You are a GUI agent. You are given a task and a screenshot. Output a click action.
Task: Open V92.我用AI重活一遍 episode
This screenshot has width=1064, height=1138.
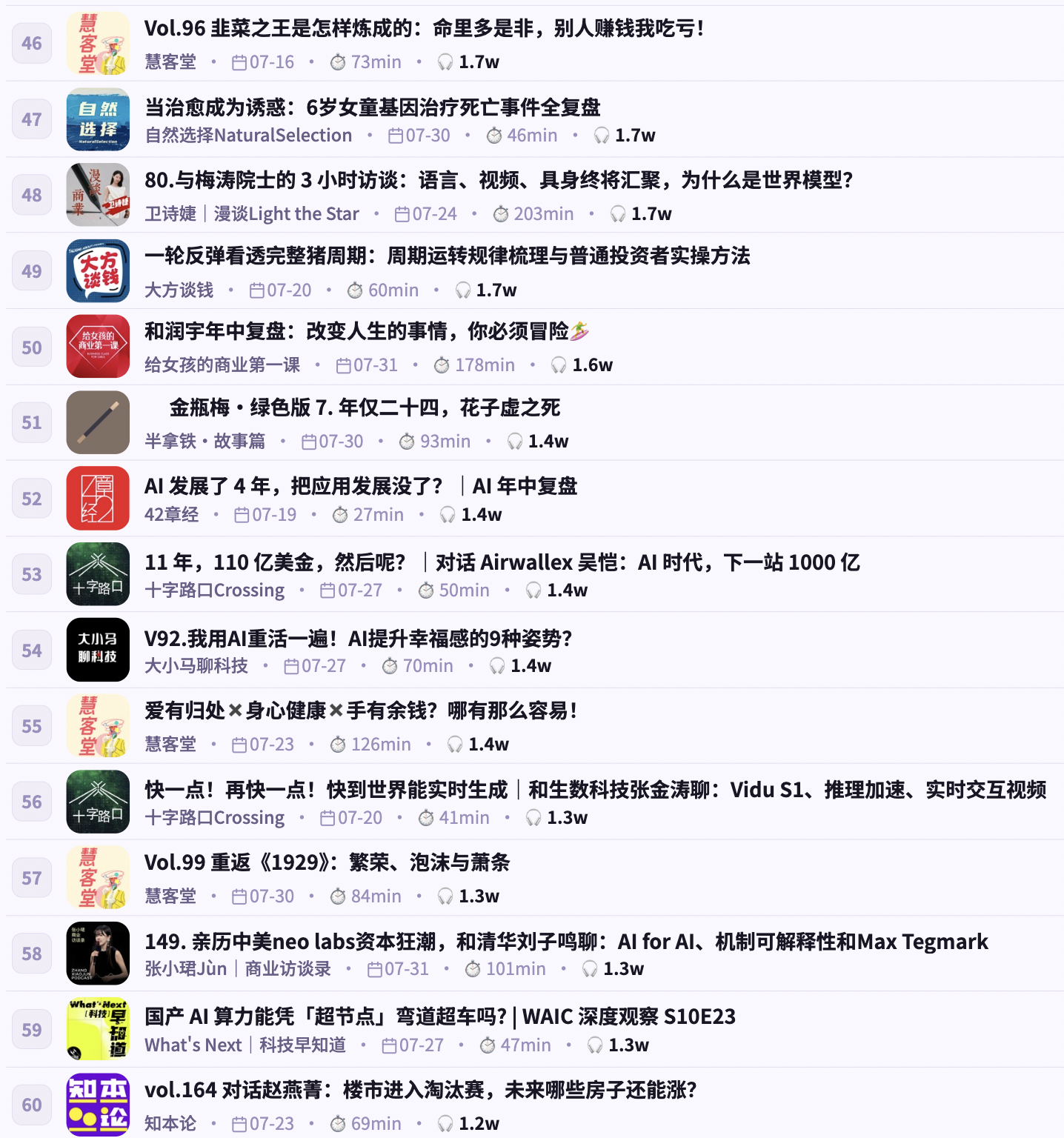pyautogui.click(x=359, y=639)
